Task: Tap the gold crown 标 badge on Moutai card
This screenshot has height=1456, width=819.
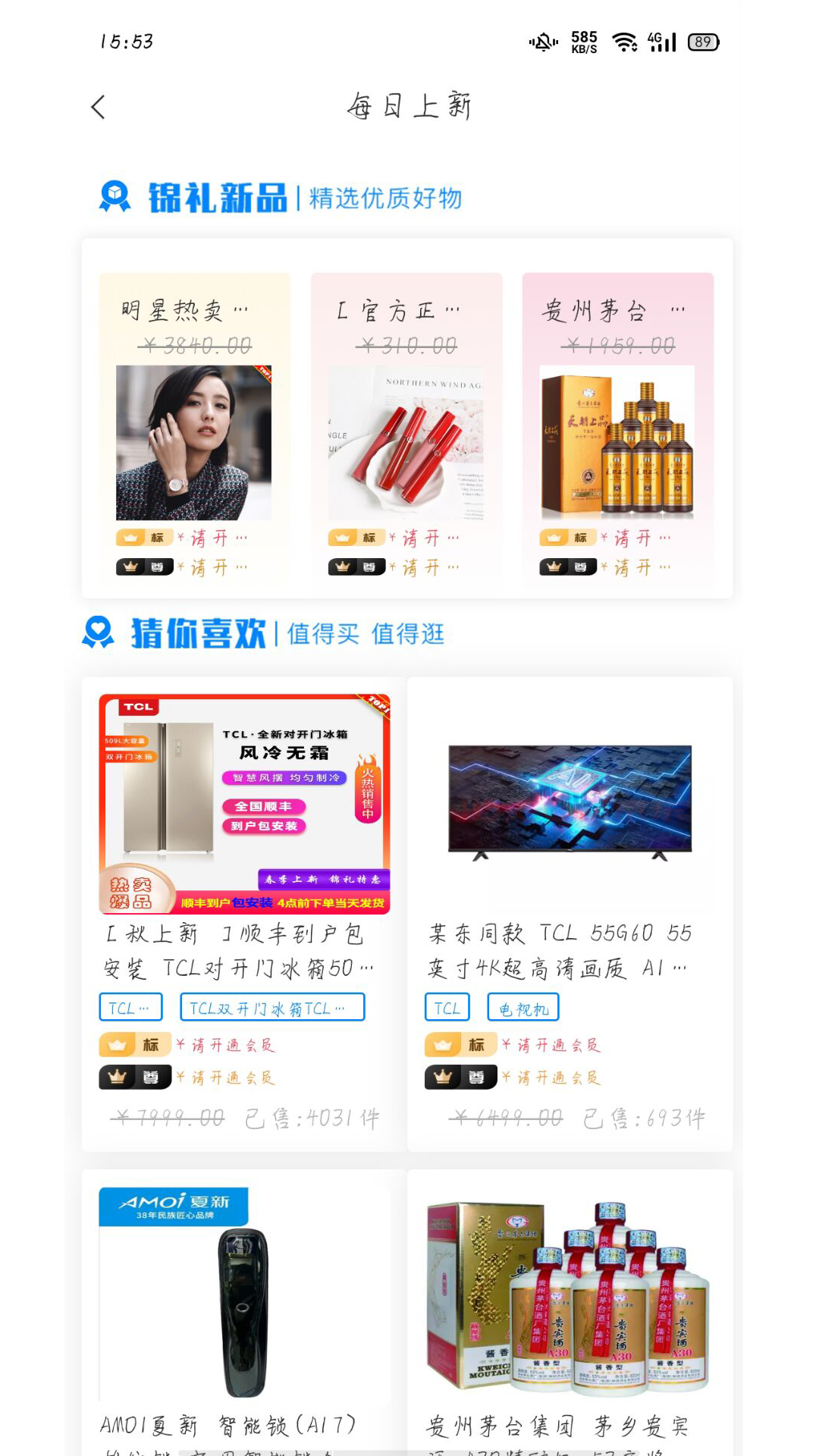Action: (x=568, y=537)
